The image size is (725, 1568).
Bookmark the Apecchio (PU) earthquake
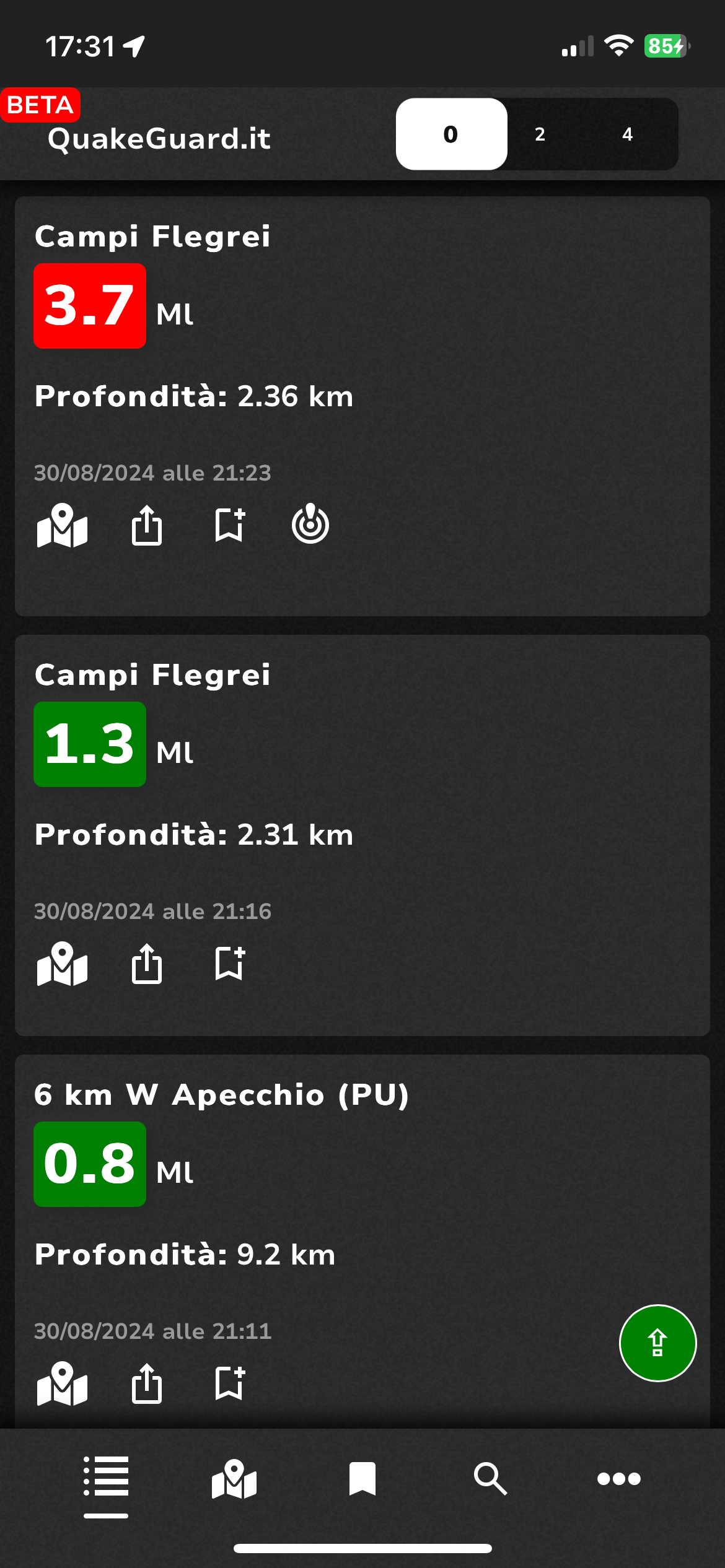[x=229, y=1384]
